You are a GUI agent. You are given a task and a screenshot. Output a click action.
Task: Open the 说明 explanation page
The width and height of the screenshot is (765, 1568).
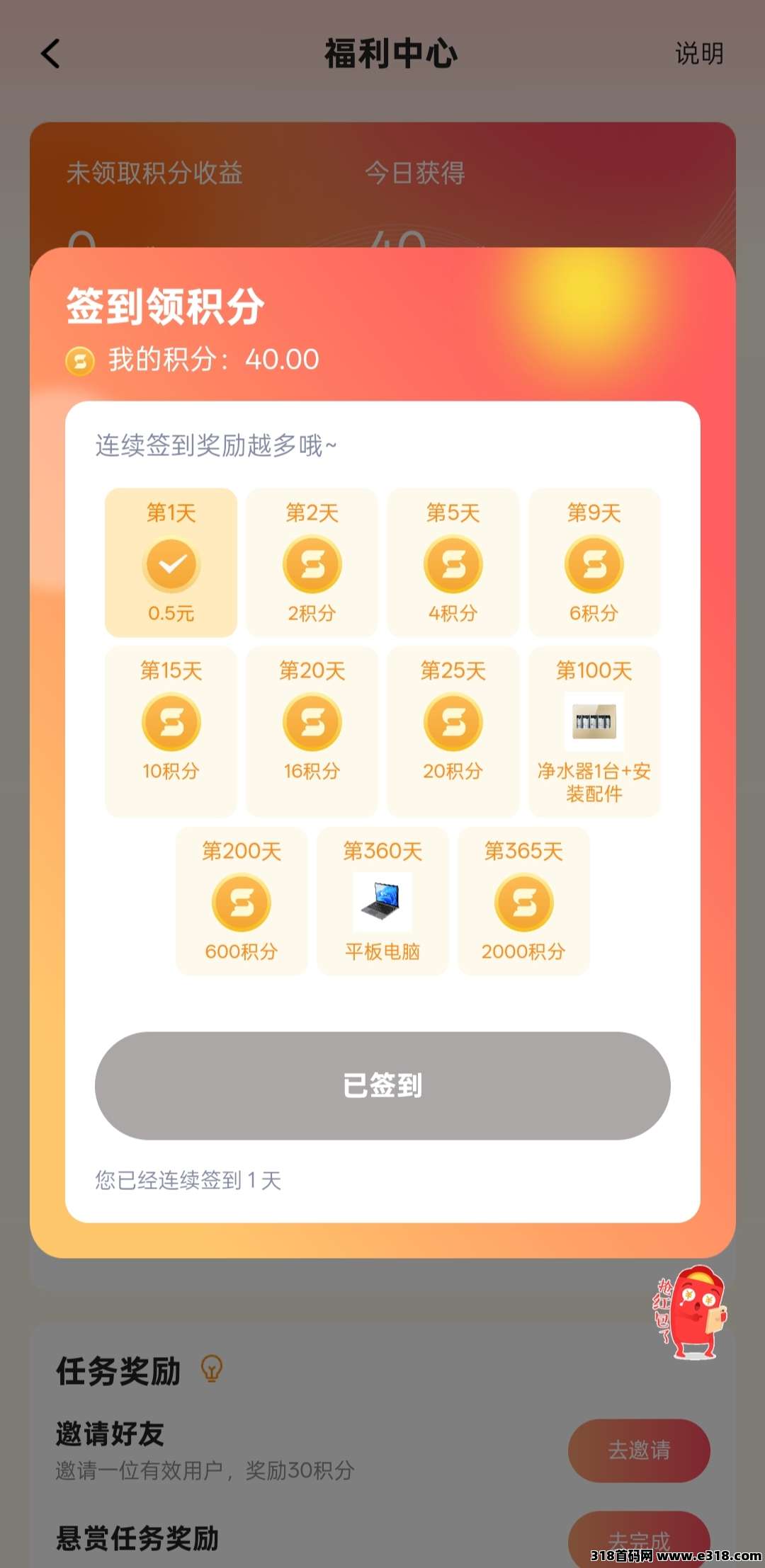point(698,54)
